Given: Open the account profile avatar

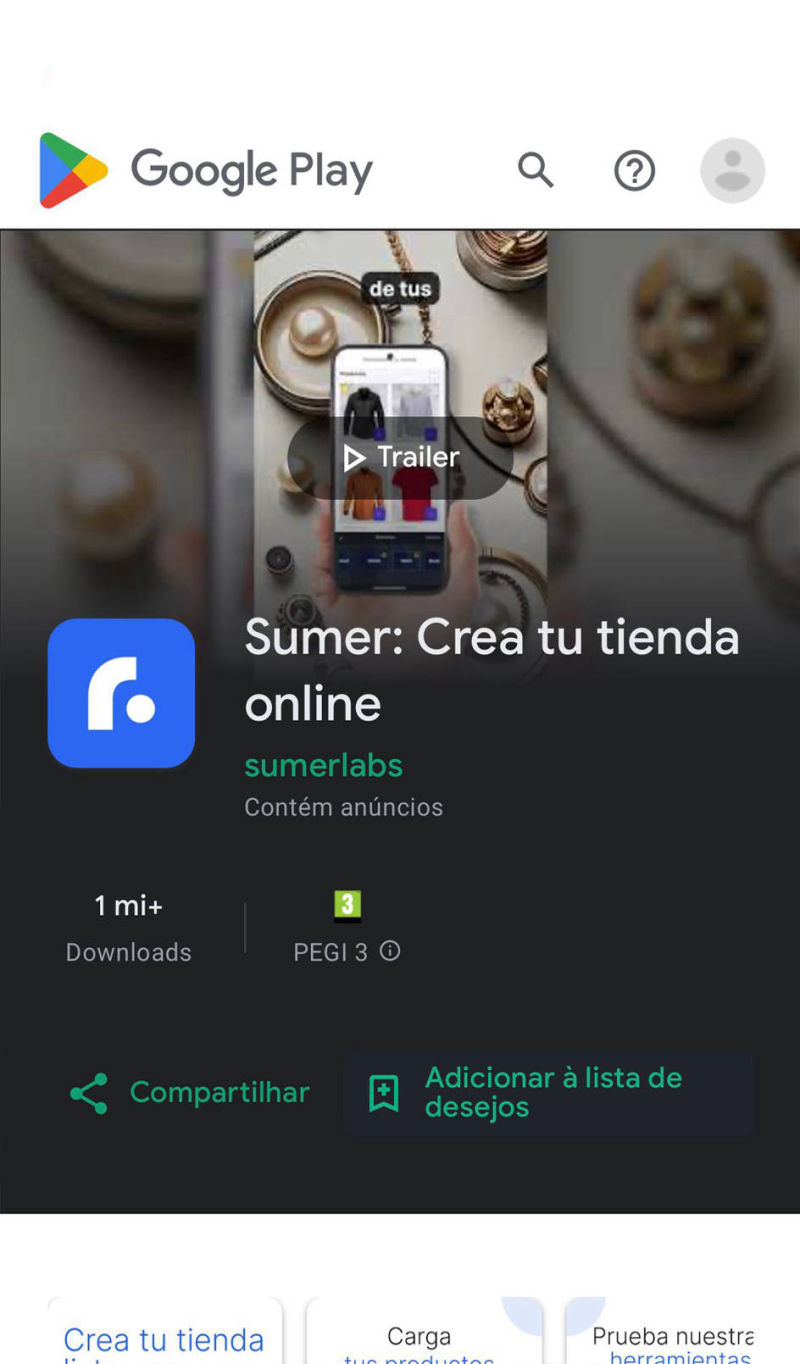Looking at the screenshot, I should pos(732,171).
